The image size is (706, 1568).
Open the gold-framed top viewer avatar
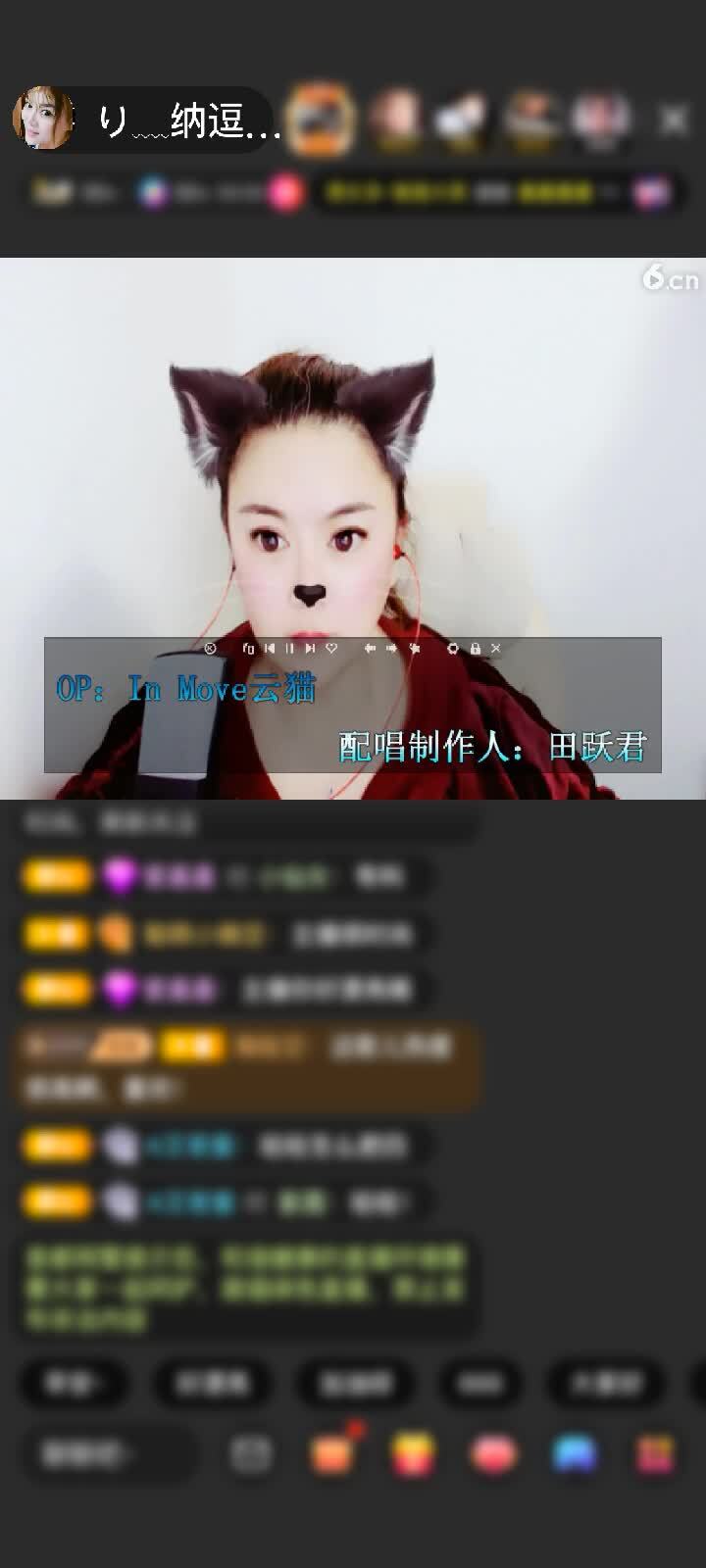pos(320,120)
